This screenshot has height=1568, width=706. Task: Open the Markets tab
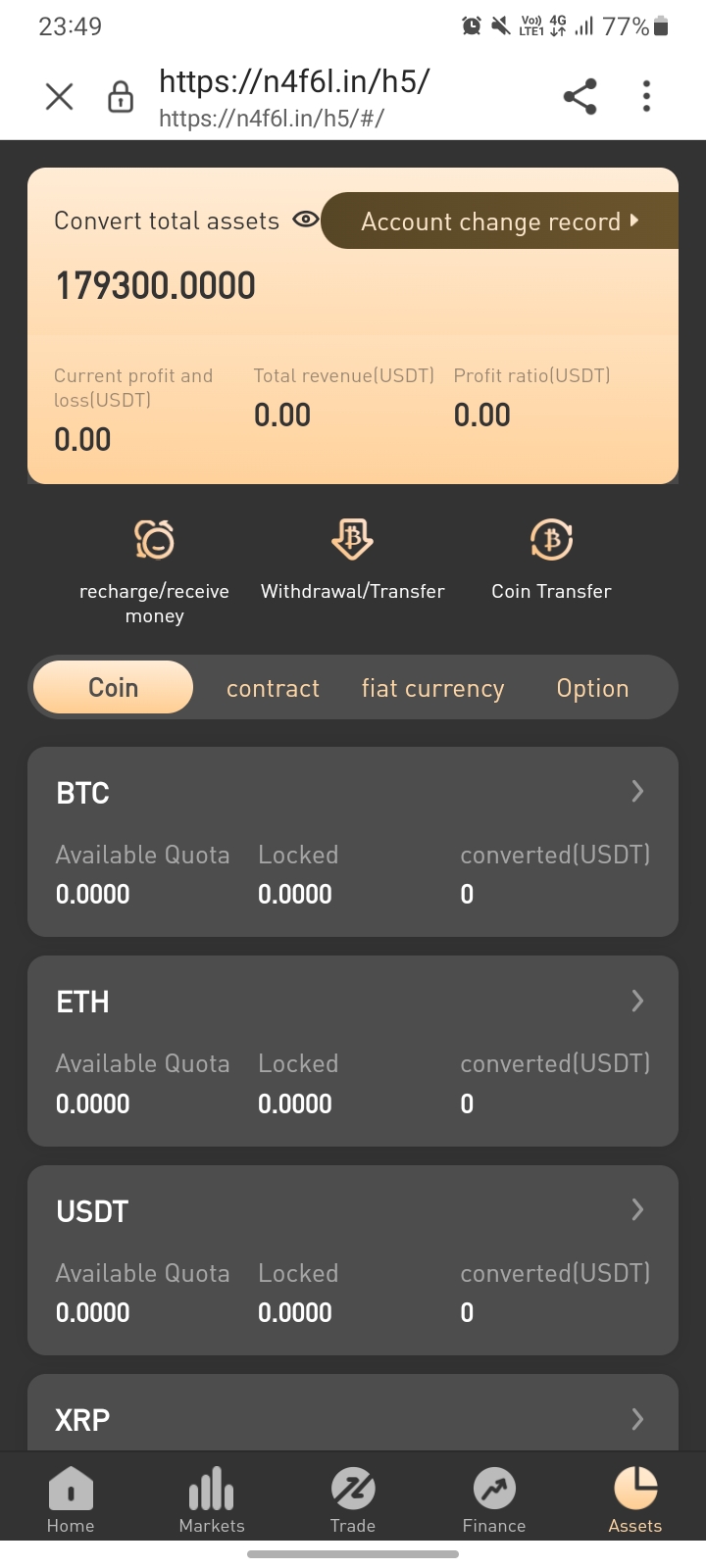coord(212,1499)
